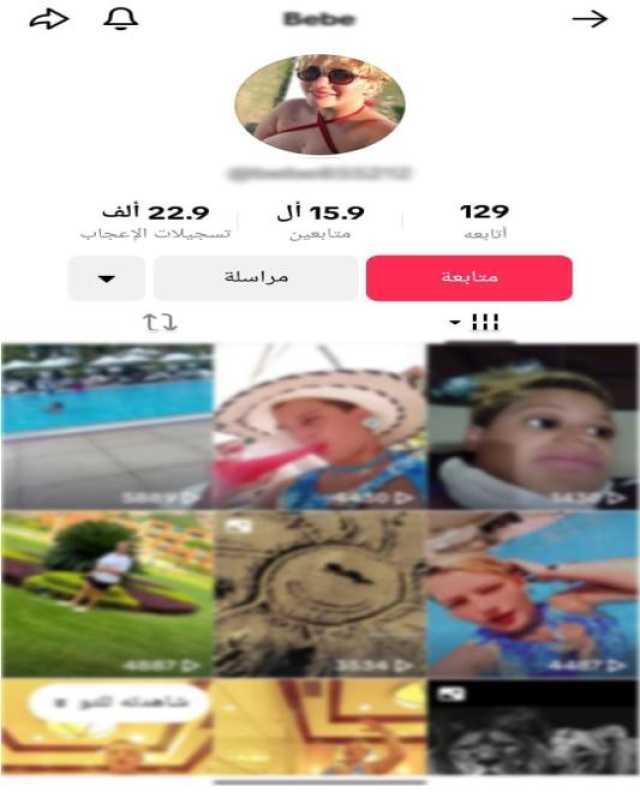Viewport: 640px width, 792px height.
Task: Tap the متابعة follow button
Action: pos(469,278)
